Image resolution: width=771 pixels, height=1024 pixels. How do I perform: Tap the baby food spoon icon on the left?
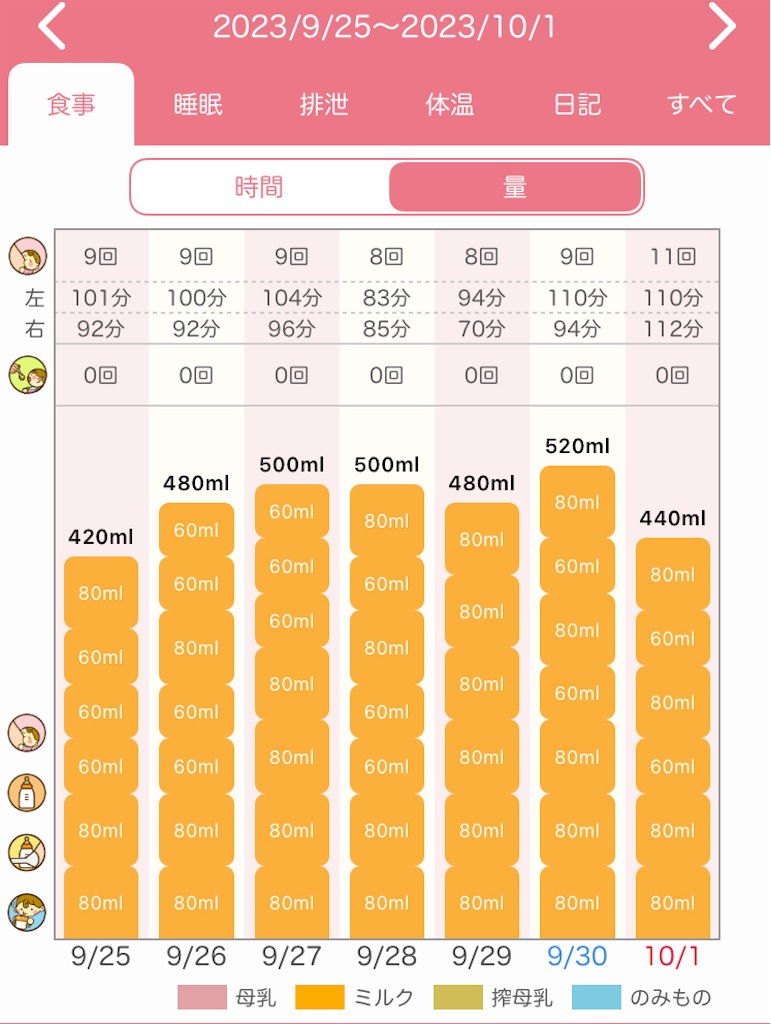(x=29, y=375)
